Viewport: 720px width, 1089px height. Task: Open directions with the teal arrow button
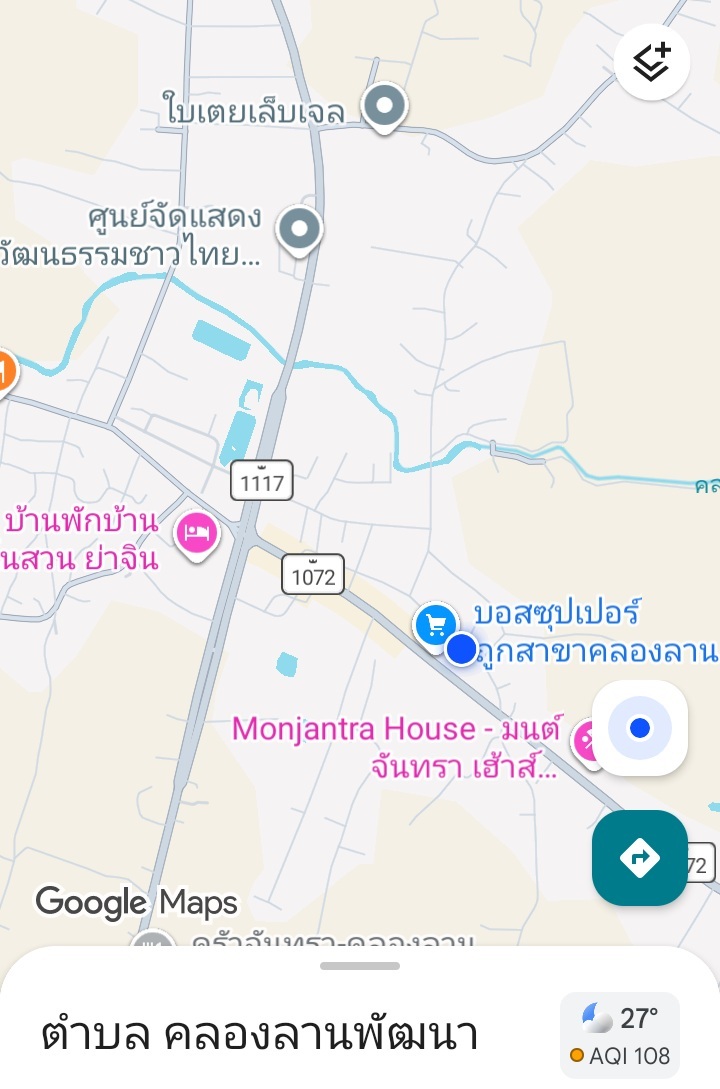coord(640,857)
